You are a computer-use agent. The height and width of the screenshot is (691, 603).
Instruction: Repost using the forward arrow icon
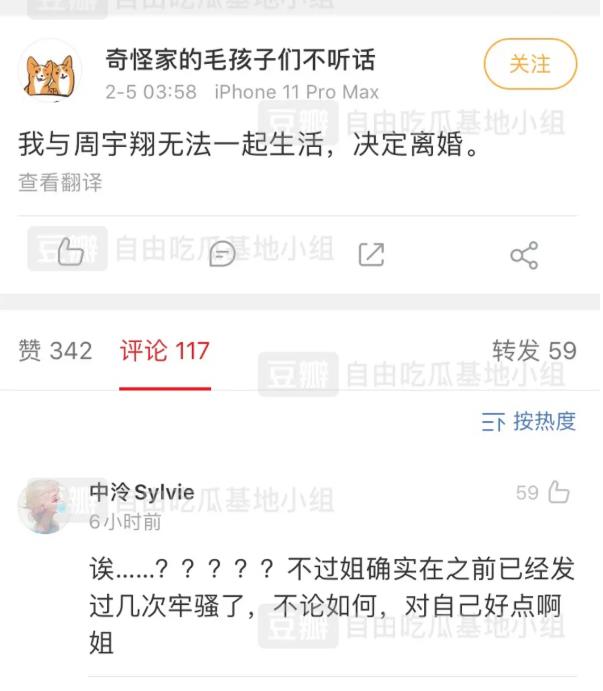pyautogui.click(x=371, y=254)
